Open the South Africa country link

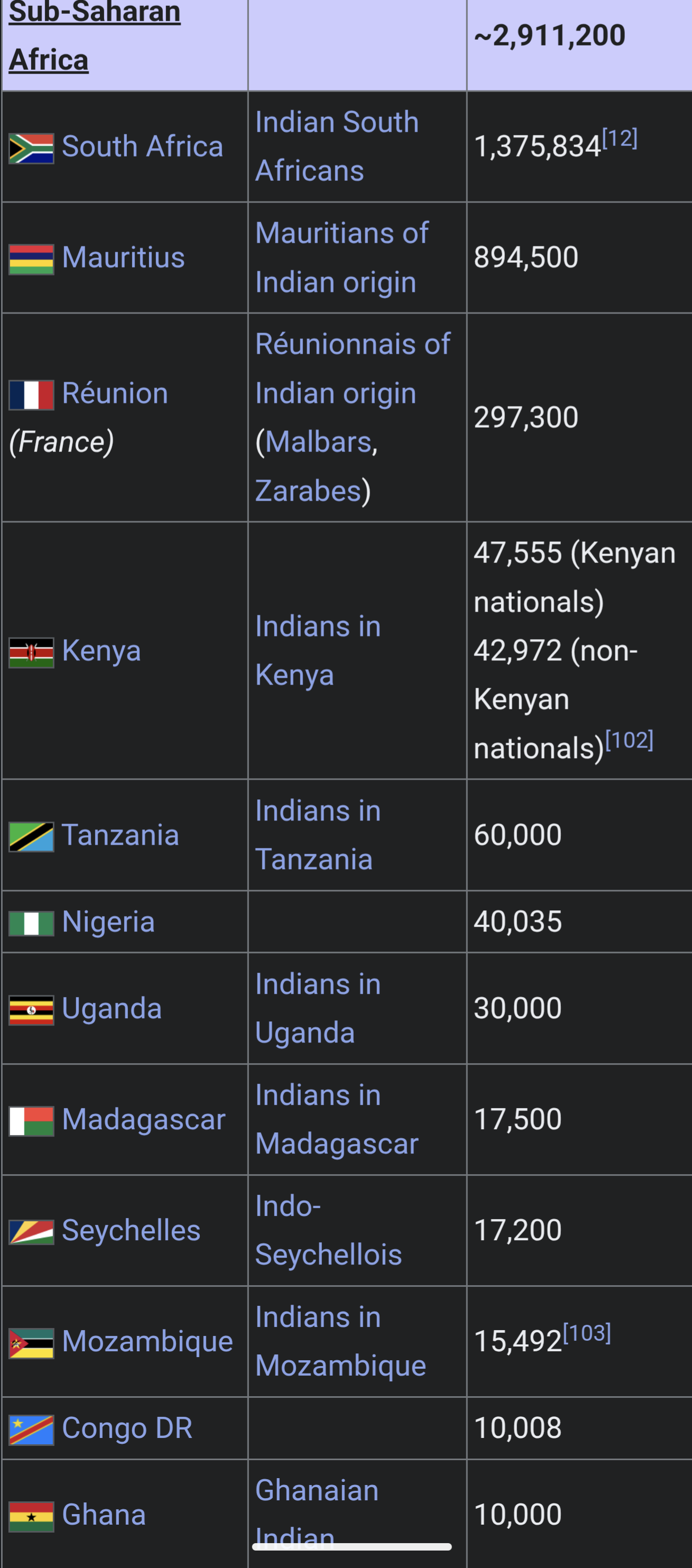[x=142, y=146]
